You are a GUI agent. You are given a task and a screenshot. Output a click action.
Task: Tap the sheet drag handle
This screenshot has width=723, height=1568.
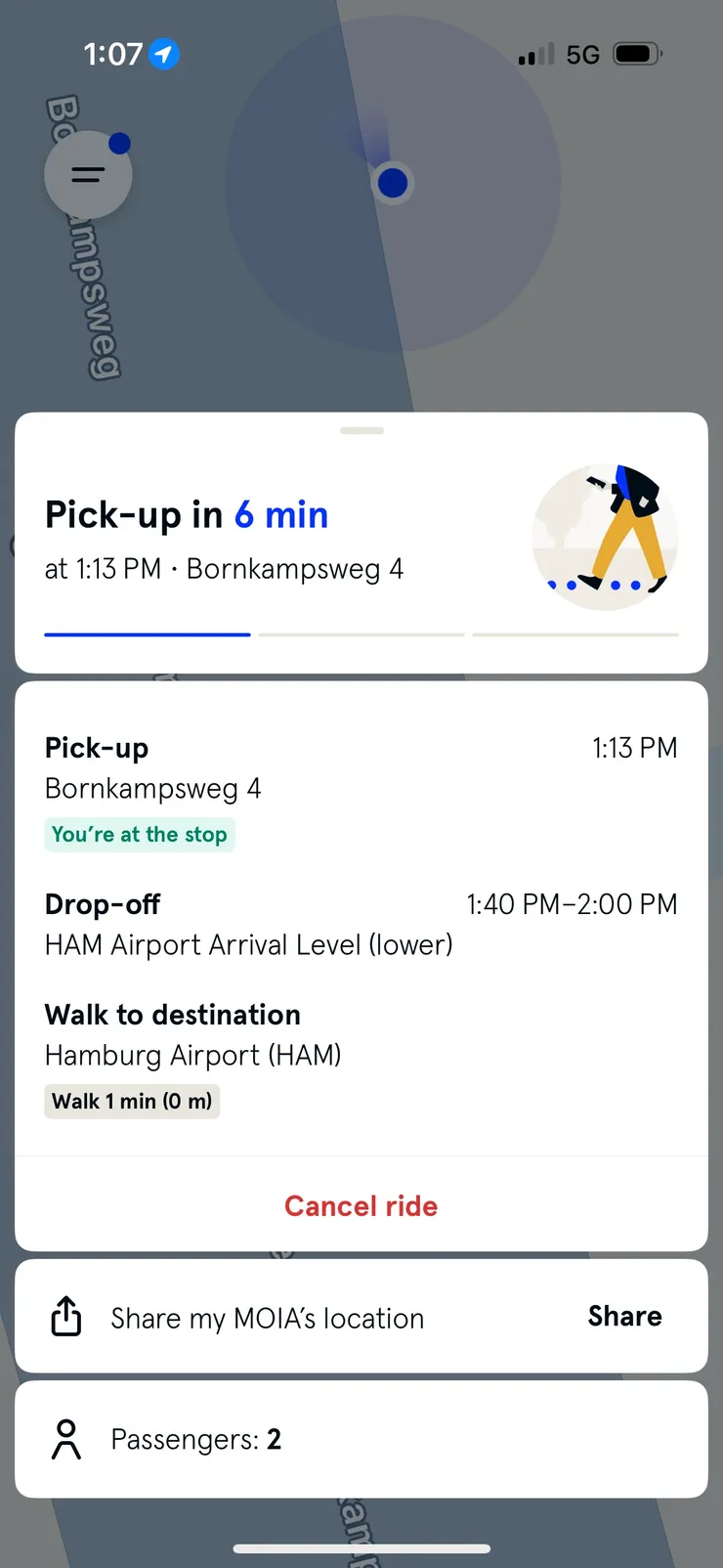(361, 430)
